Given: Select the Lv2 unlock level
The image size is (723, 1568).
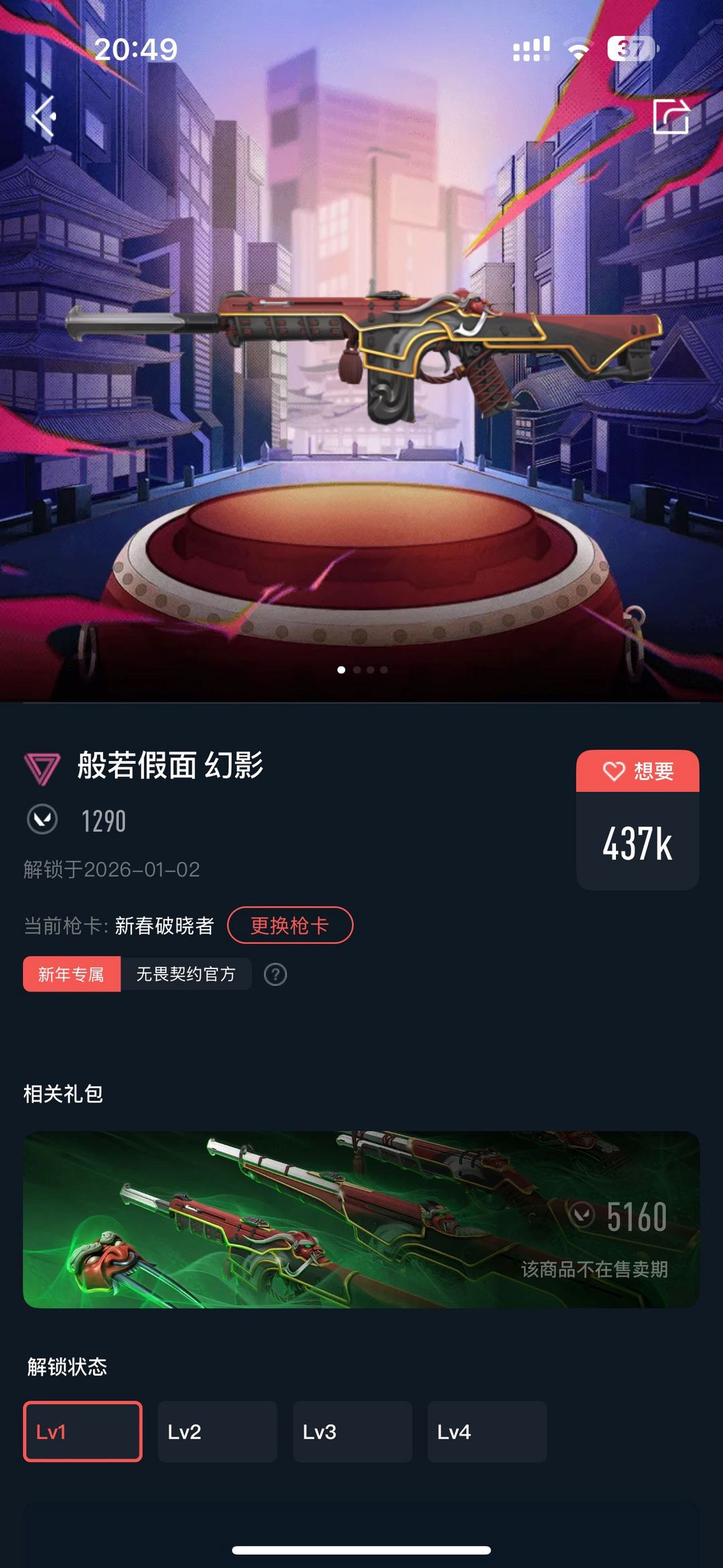Looking at the screenshot, I should [x=217, y=1432].
